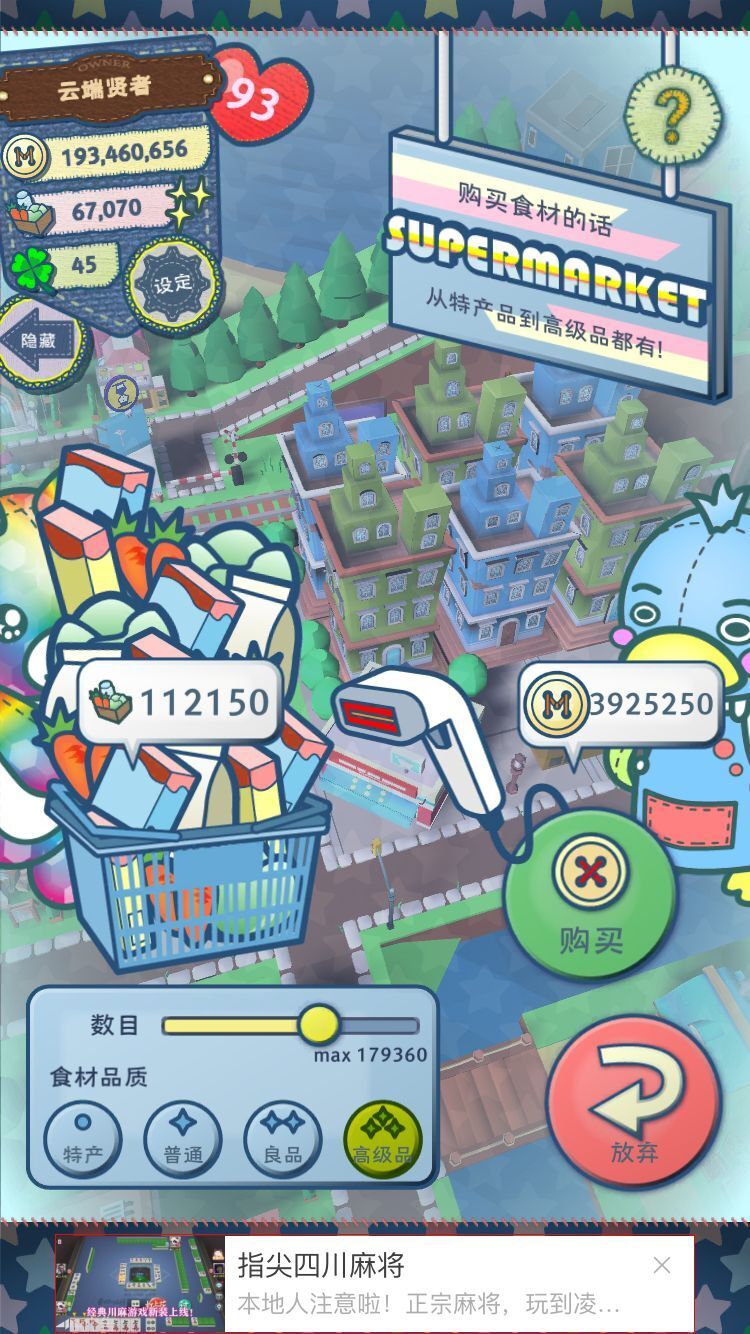Close the 指尖四川麻将 ad banner

664,1264
